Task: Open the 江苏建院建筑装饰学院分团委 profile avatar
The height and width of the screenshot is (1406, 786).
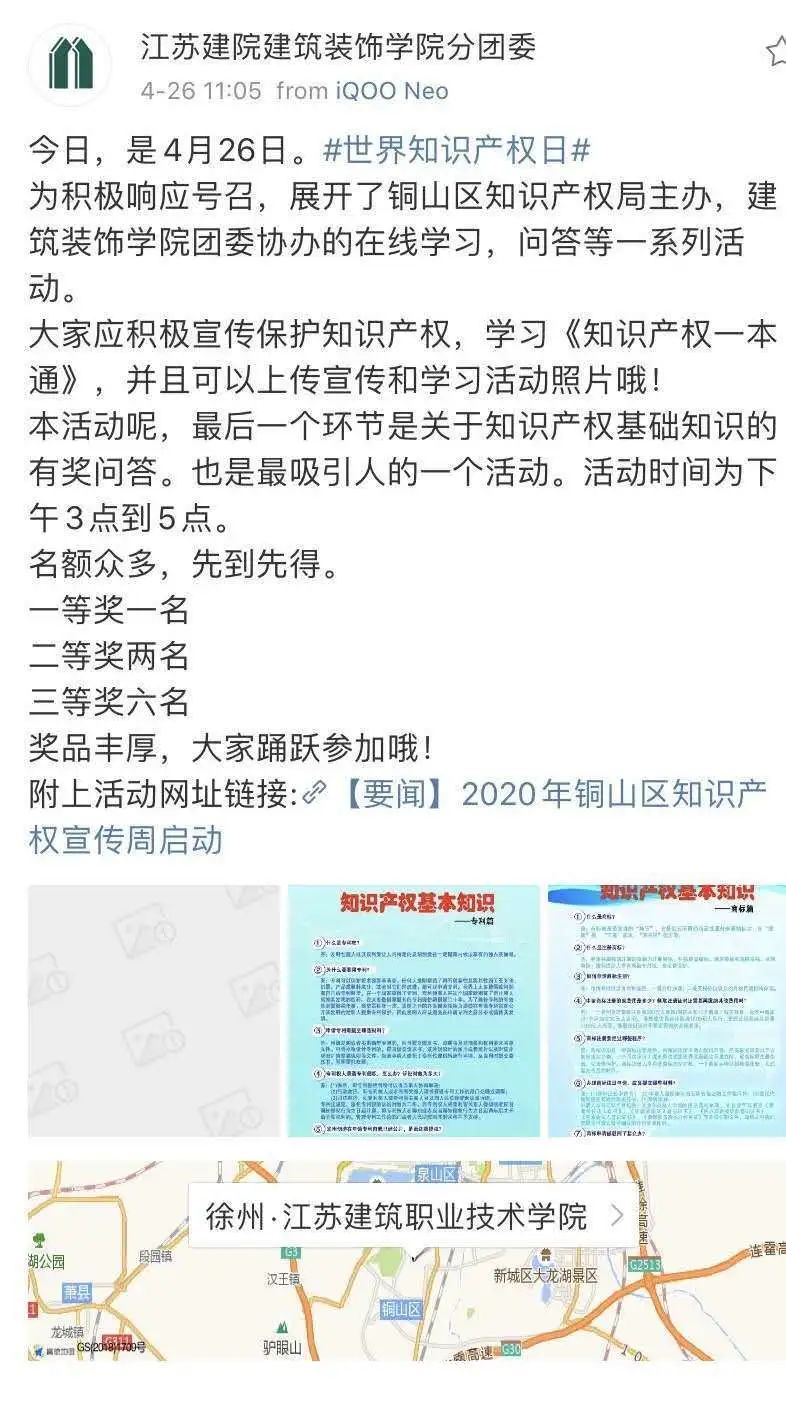Action: (69, 65)
